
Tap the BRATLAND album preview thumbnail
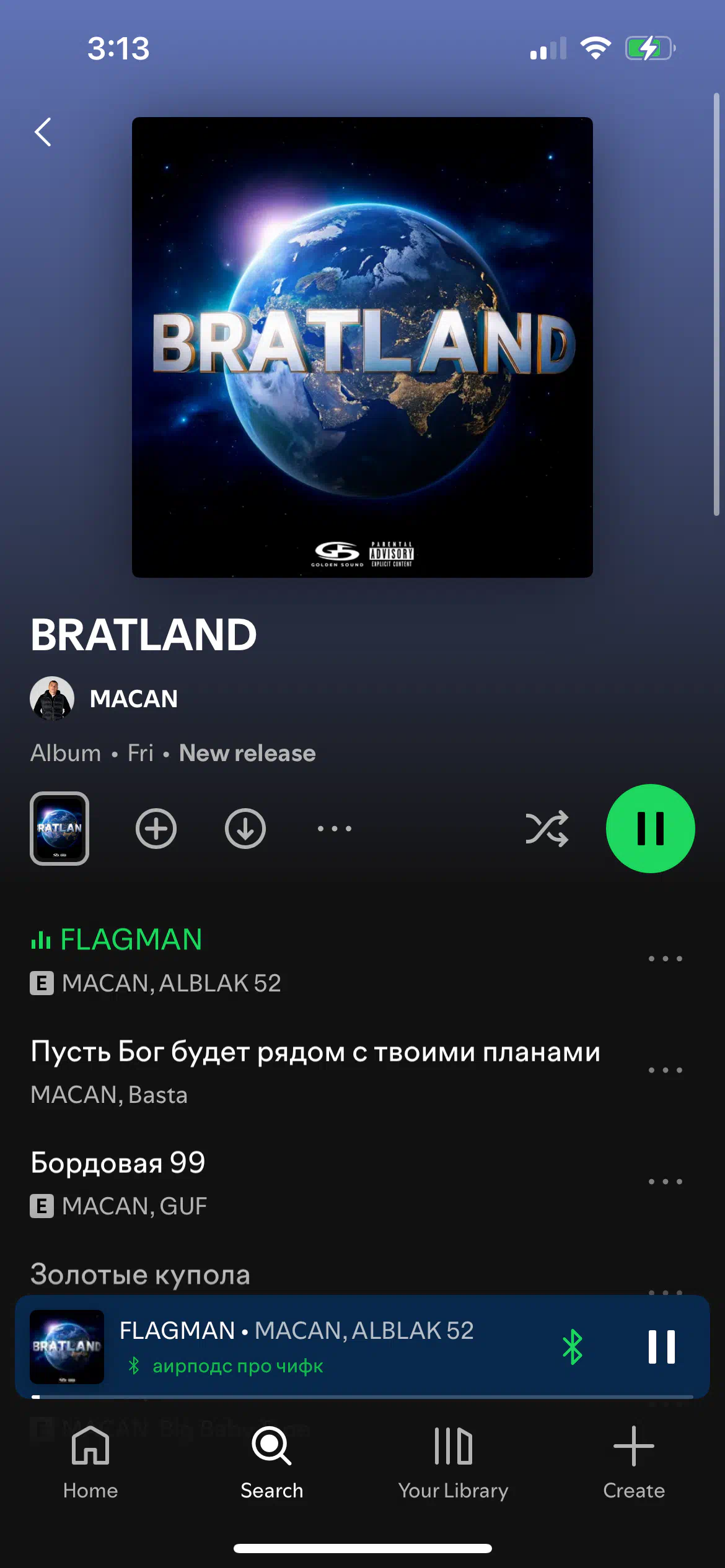[x=59, y=829]
